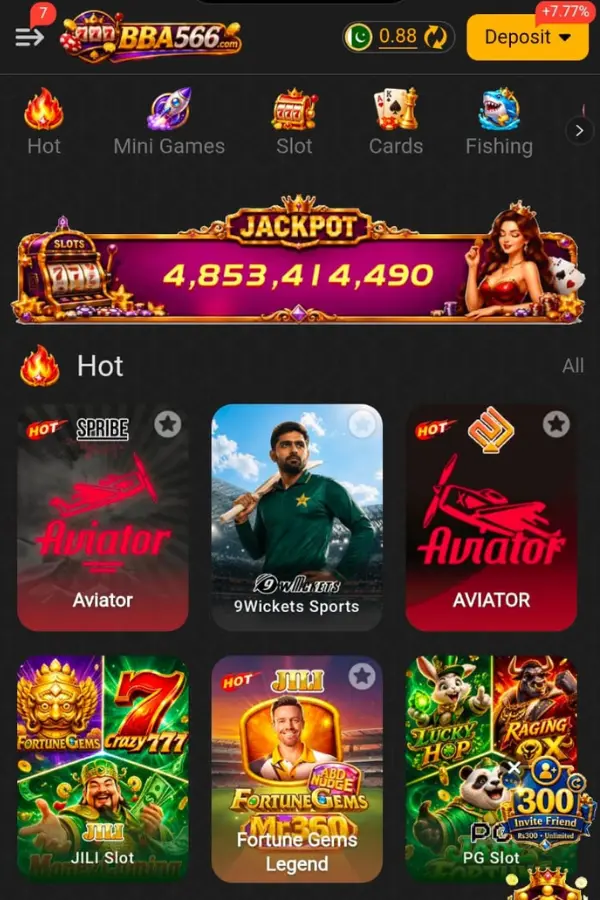This screenshot has height=900, width=600.
Task: Tap the Deposit button
Action: (528, 37)
